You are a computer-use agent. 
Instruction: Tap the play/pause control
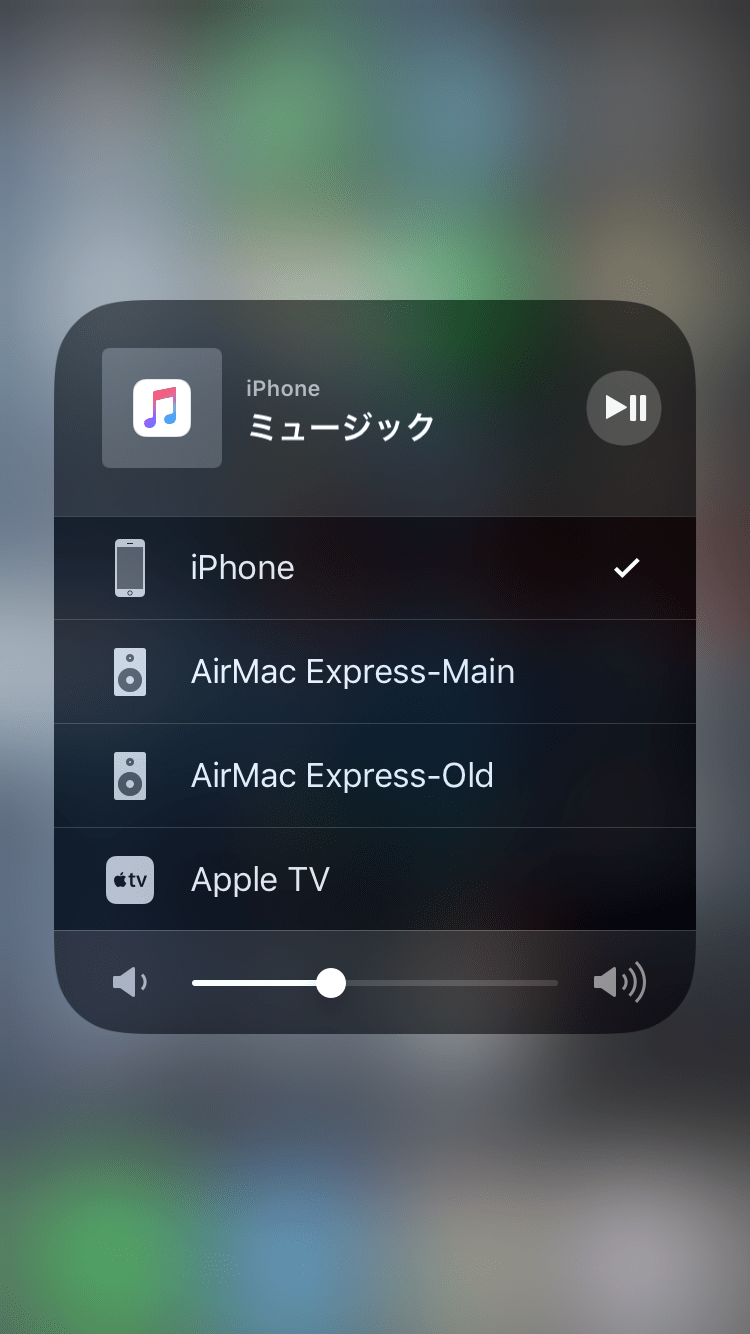click(623, 408)
